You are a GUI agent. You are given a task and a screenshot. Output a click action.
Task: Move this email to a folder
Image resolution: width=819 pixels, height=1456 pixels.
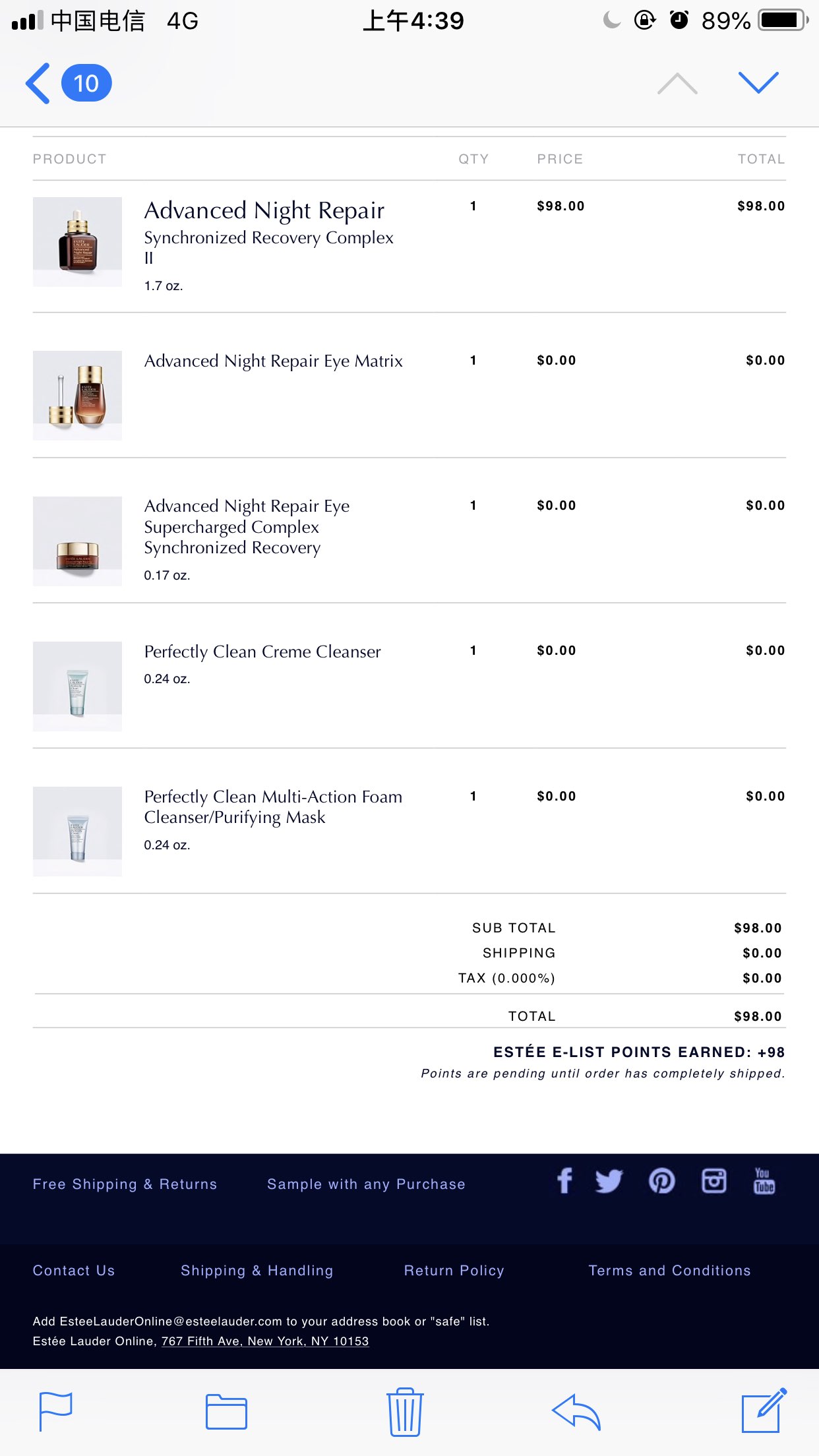pos(226,1412)
